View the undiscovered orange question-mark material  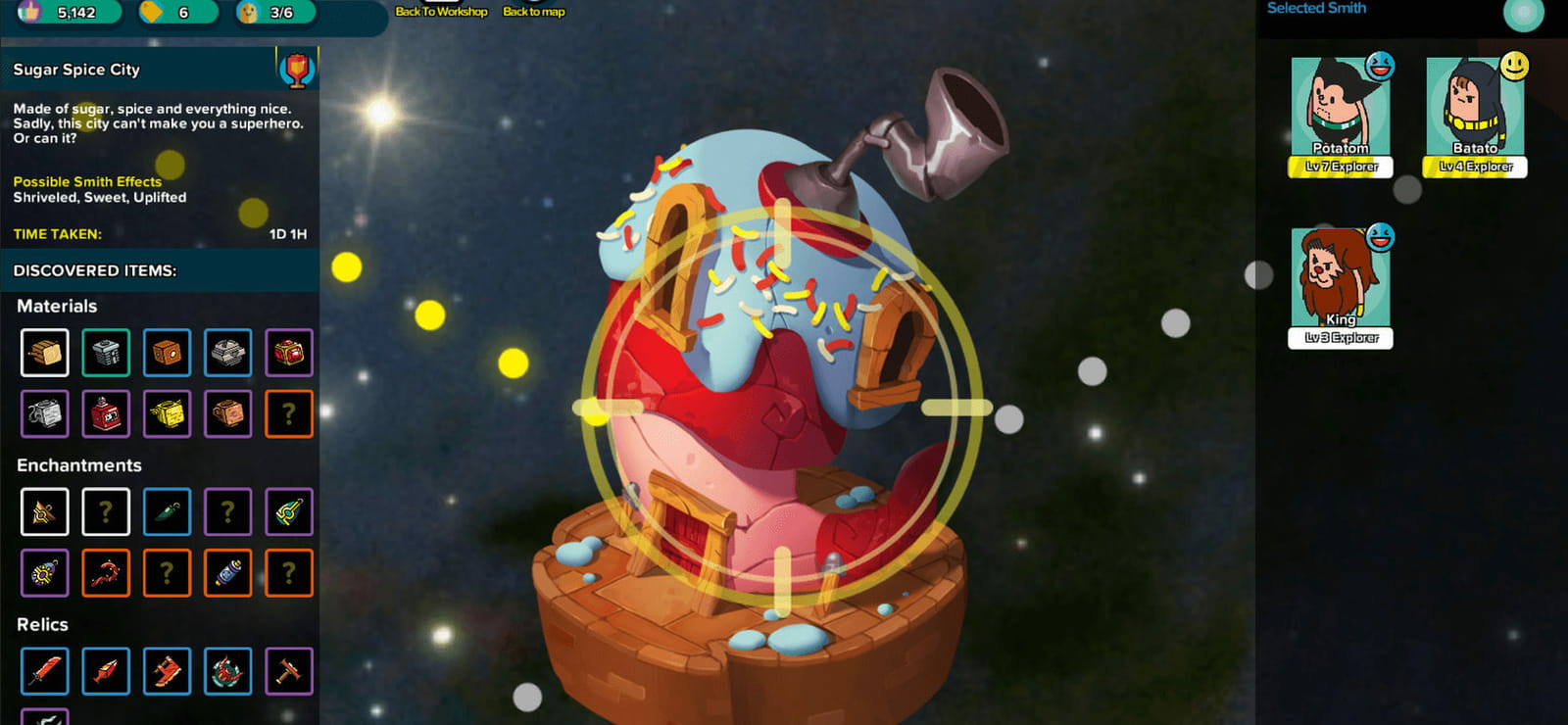(x=289, y=413)
